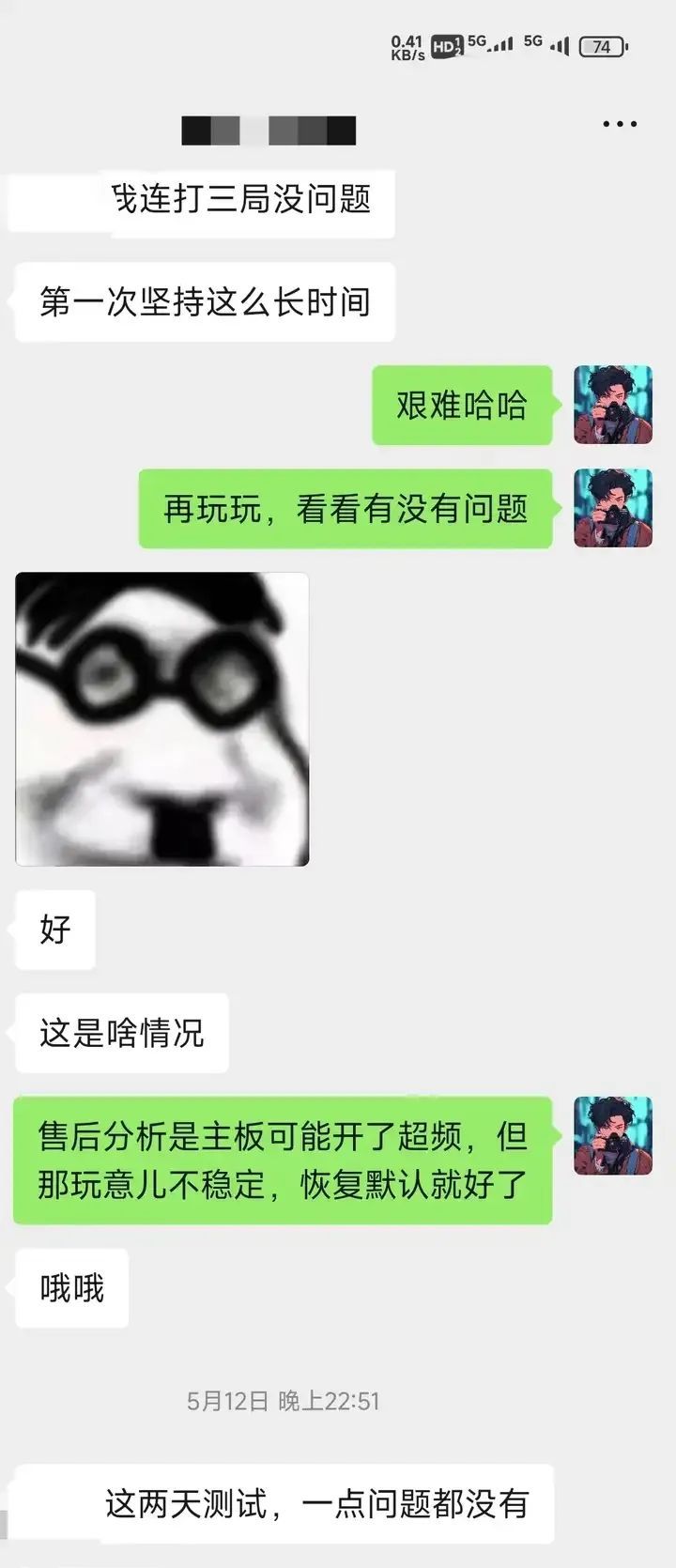Tap the avatar beside the 售后分析 message
676x1568 pixels.
click(613, 1135)
